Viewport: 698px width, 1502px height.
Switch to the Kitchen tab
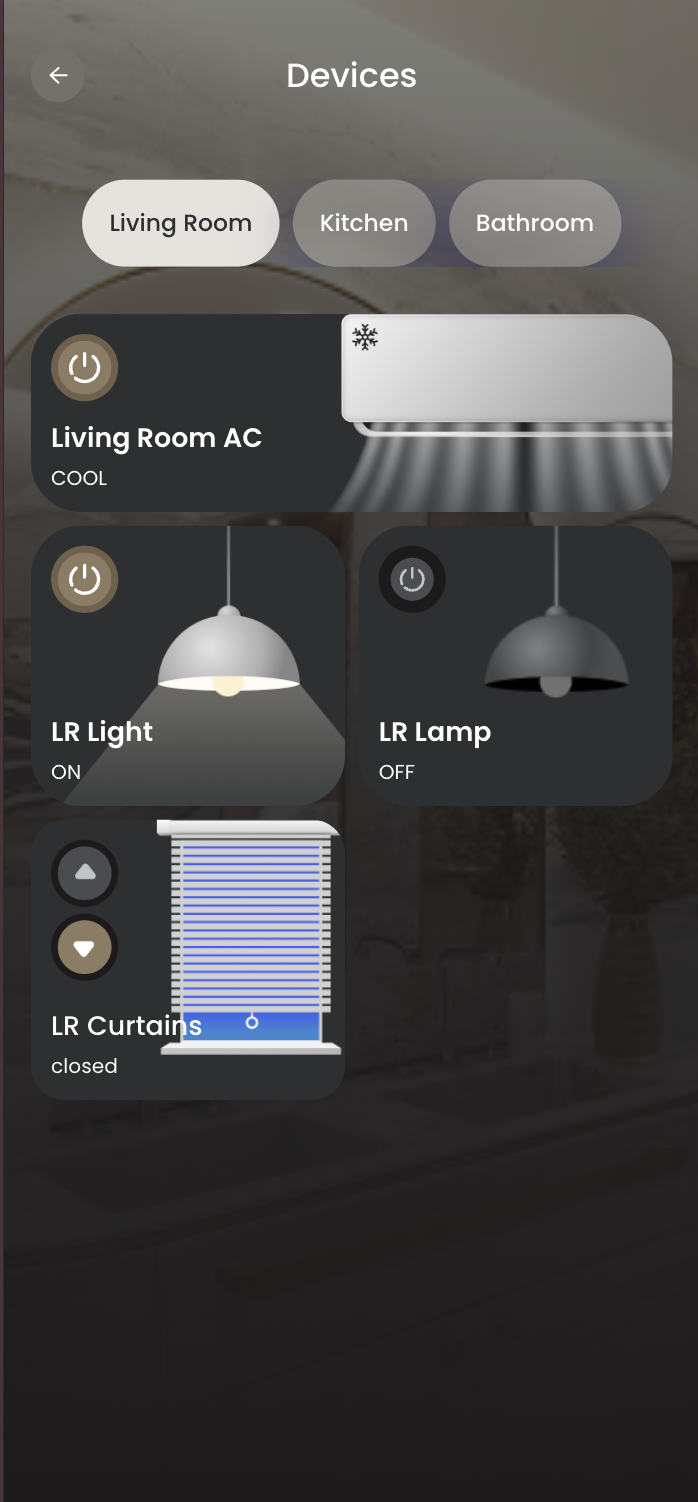(364, 223)
